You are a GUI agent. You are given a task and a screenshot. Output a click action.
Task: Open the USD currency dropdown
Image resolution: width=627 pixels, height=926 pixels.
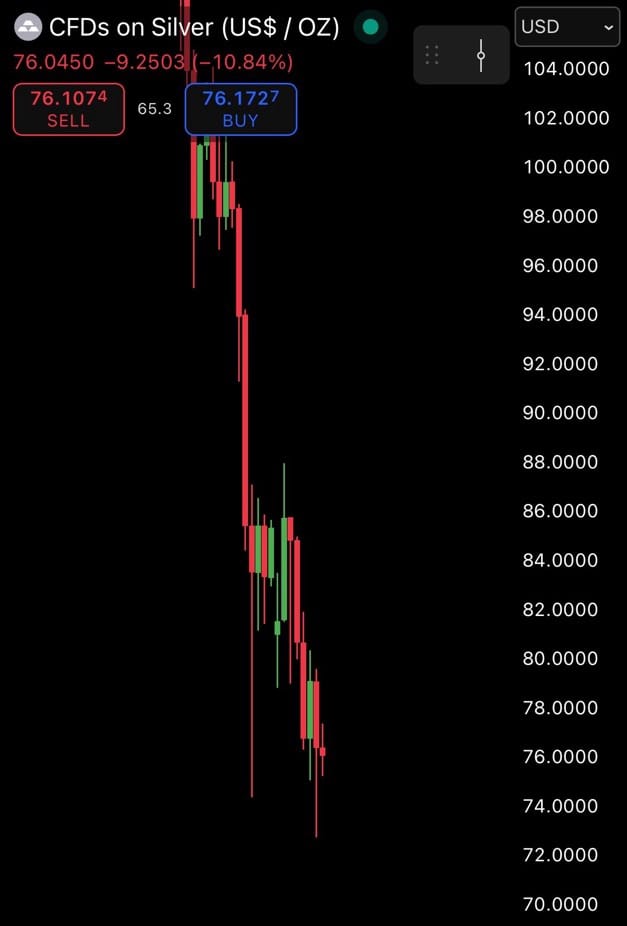(x=566, y=27)
